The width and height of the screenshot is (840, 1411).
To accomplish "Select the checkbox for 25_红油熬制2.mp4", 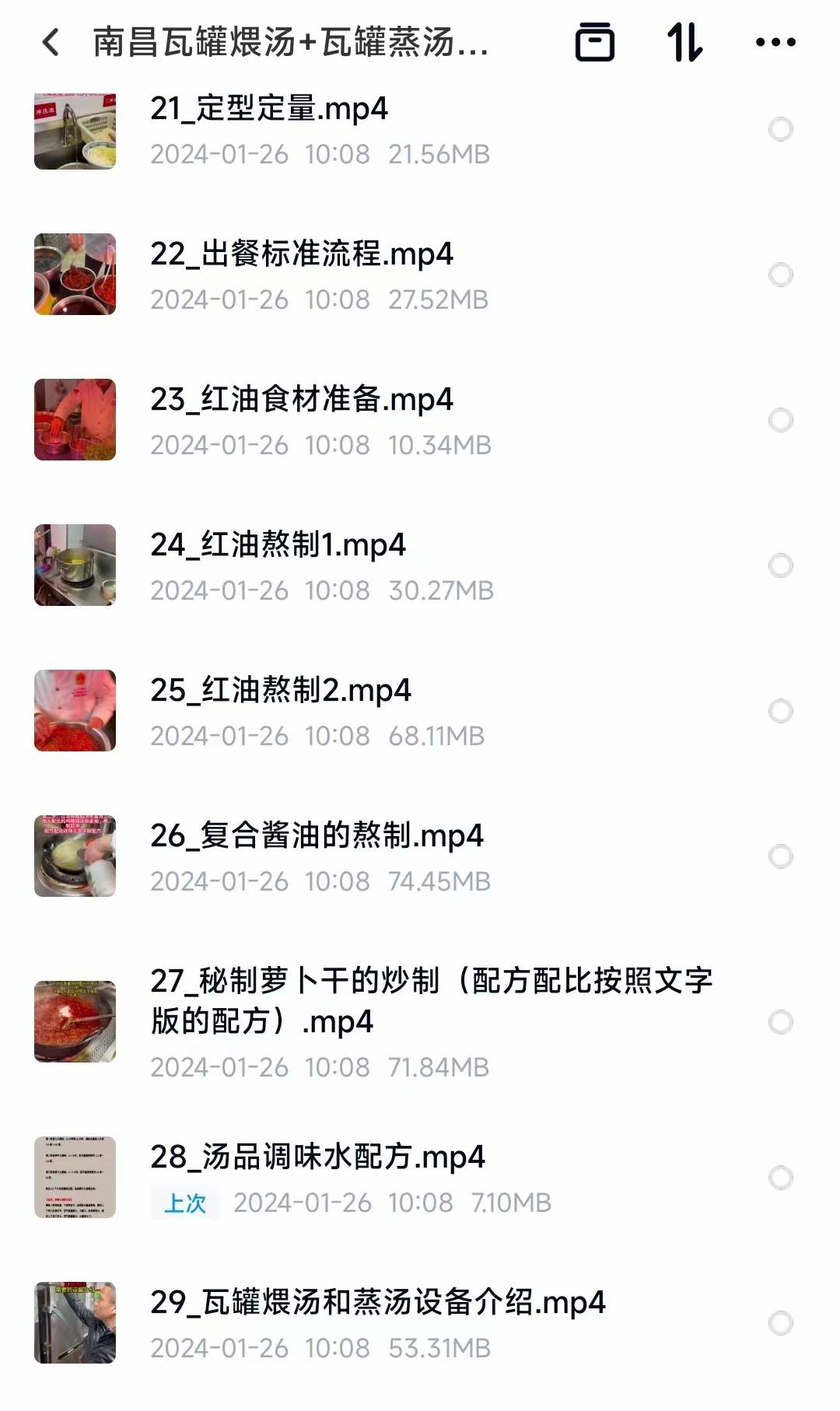I will coord(780,710).
